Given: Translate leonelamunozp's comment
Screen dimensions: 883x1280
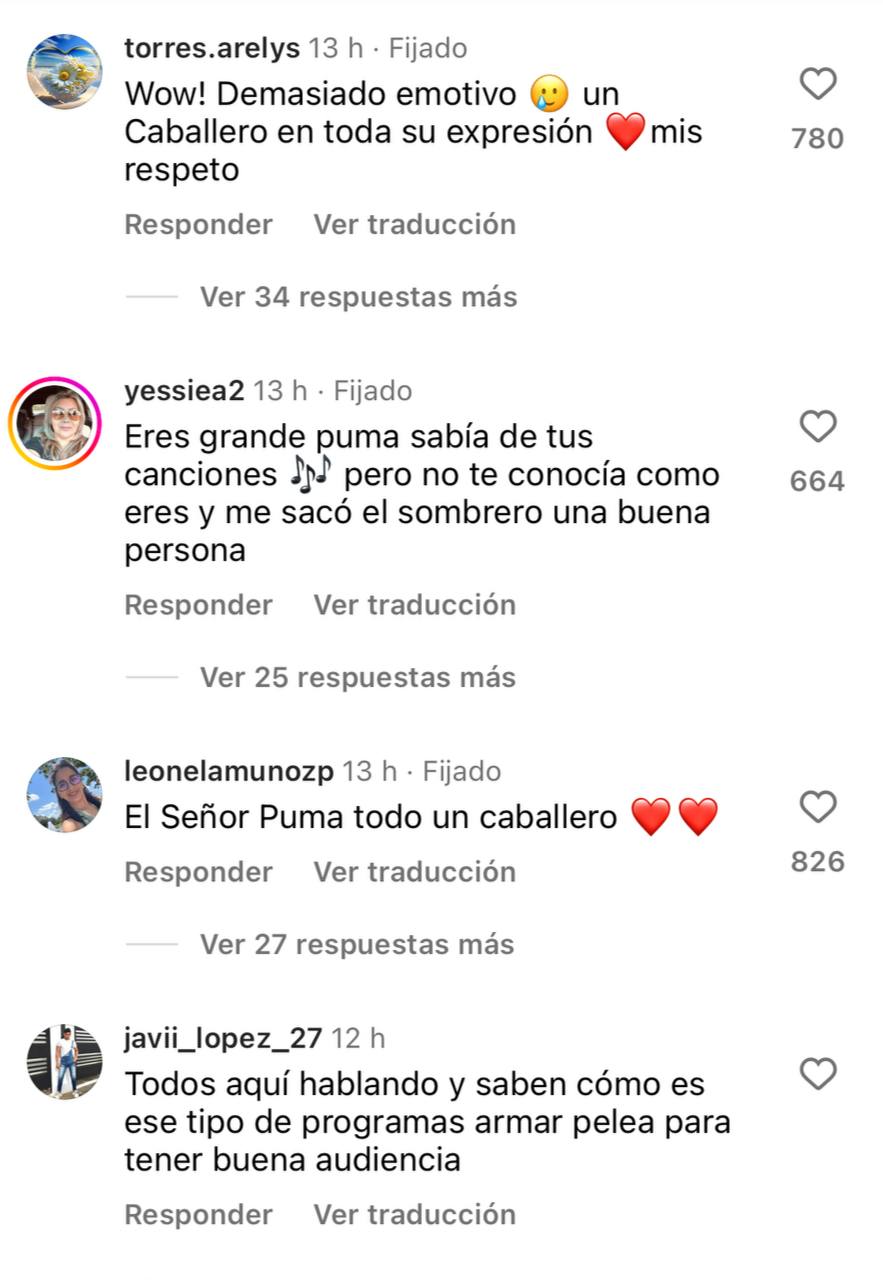Looking at the screenshot, I should coord(414,872).
